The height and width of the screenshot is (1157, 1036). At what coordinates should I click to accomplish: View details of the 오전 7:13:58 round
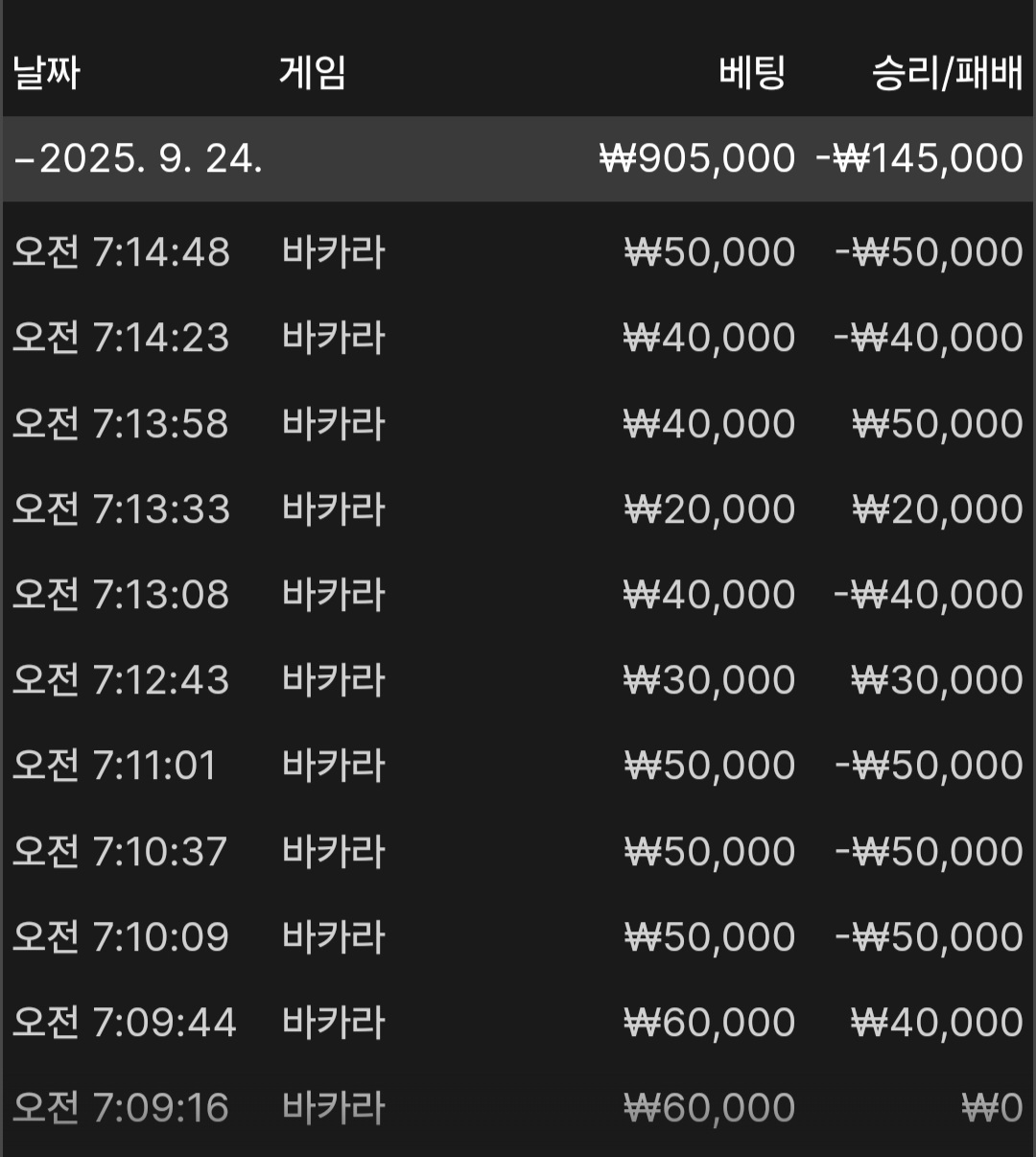tap(518, 424)
